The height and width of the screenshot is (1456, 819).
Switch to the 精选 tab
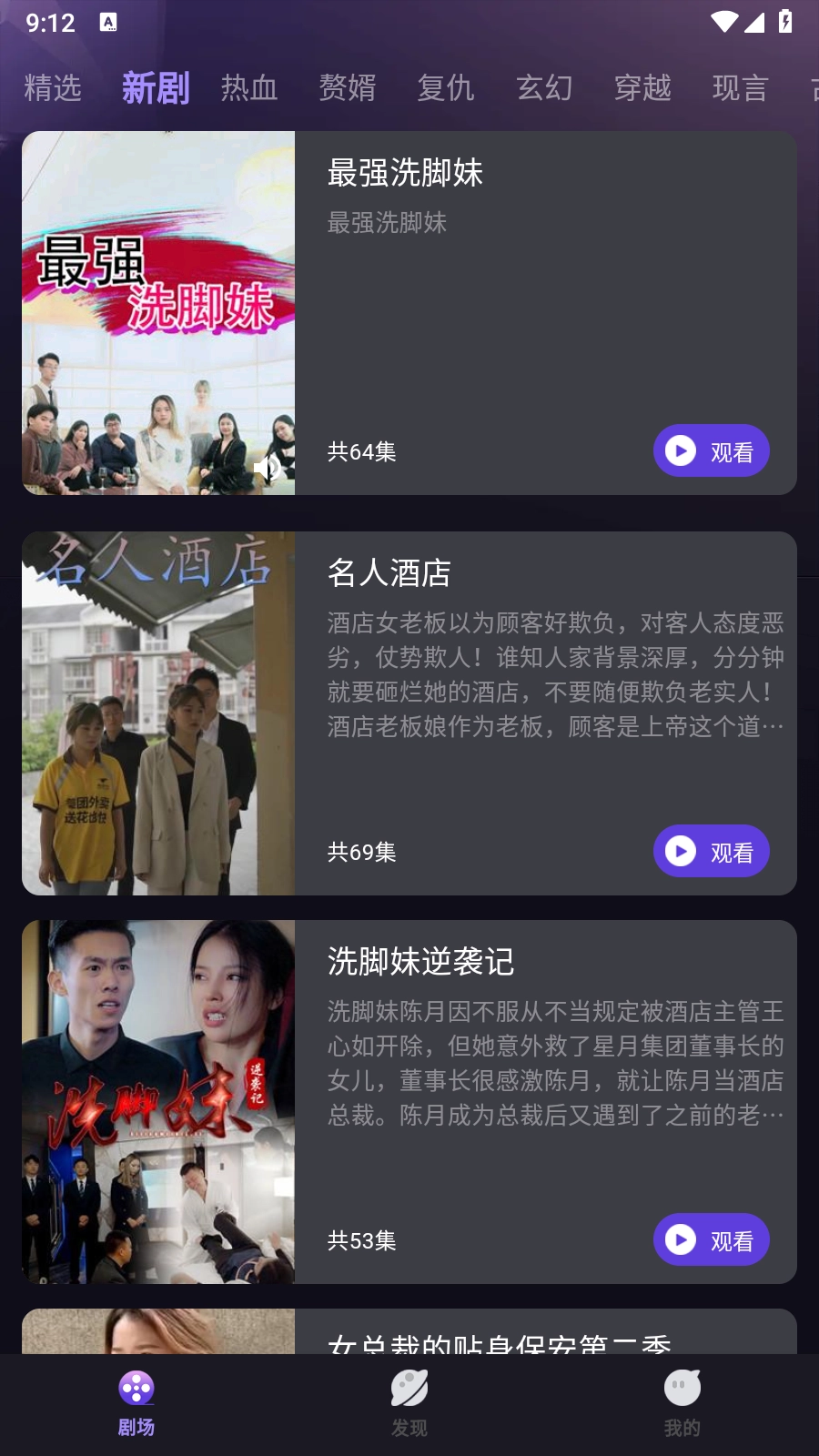(x=53, y=88)
